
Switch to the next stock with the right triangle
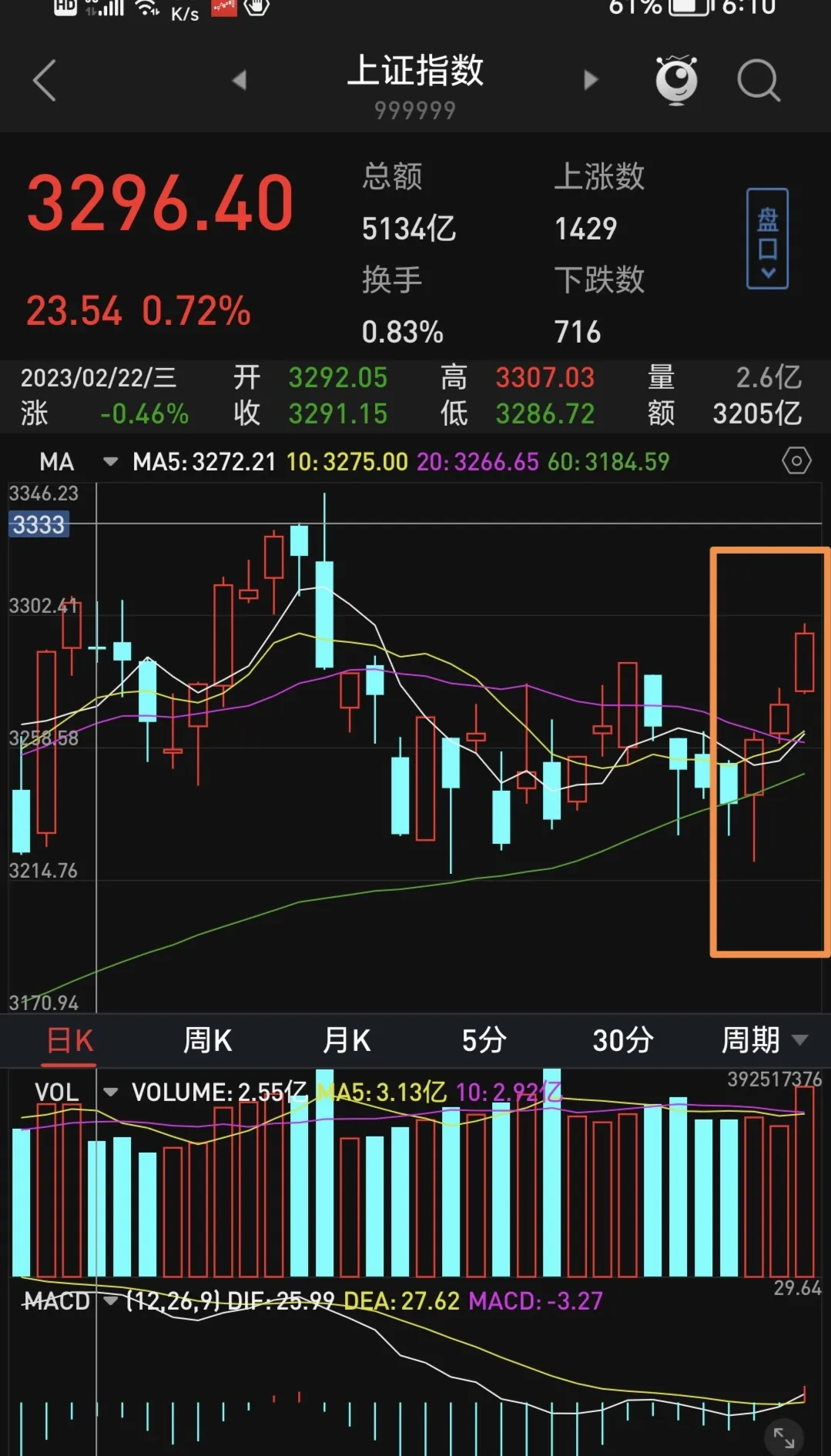point(591,80)
